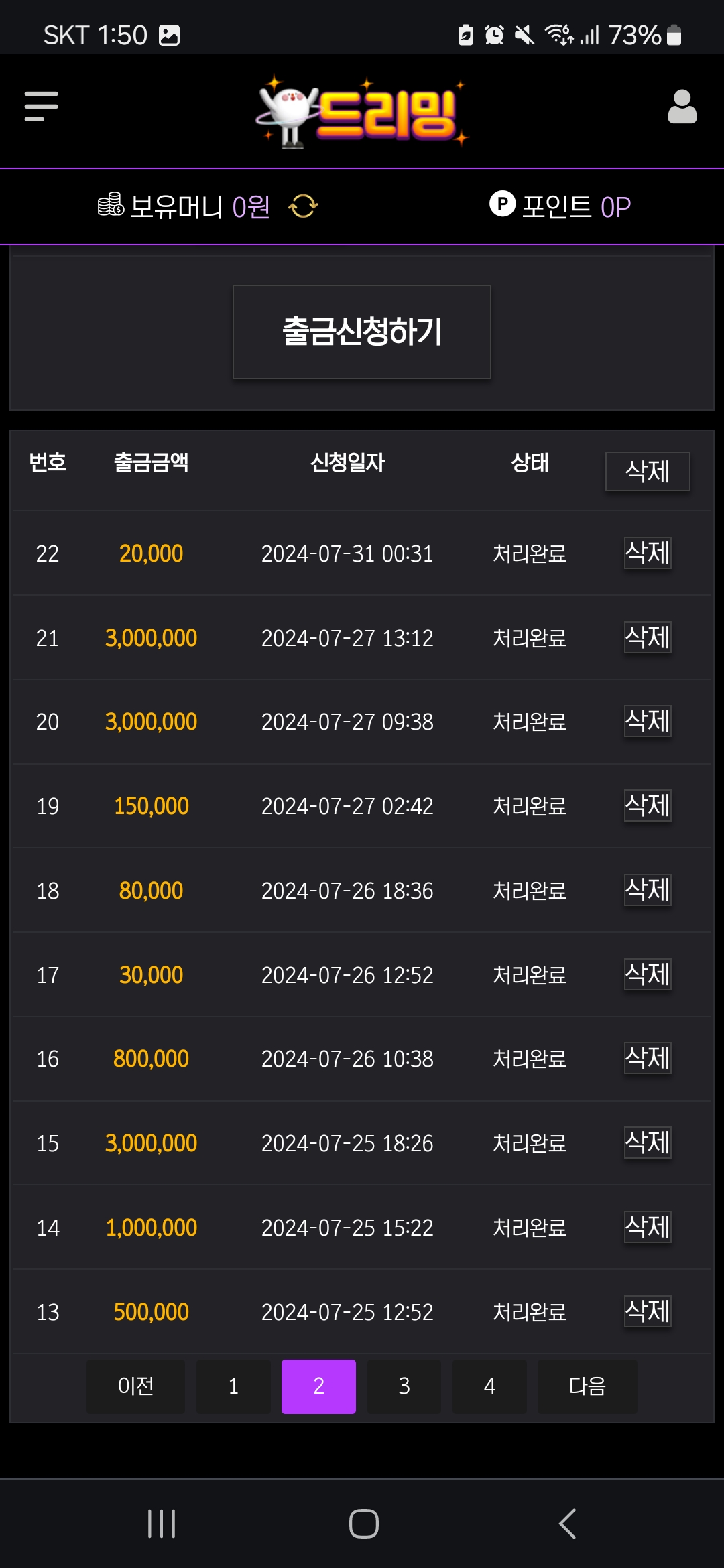Open the user profile icon
724x1568 pixels.
pyautogui.click(x=682, y=107)
